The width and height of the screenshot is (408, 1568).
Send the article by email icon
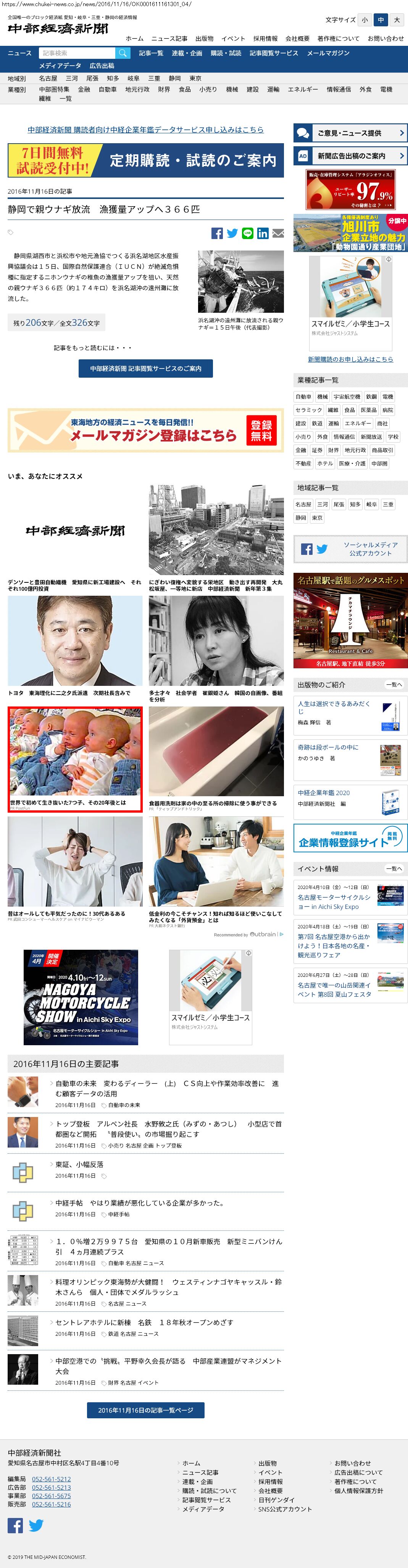[278, 233]
